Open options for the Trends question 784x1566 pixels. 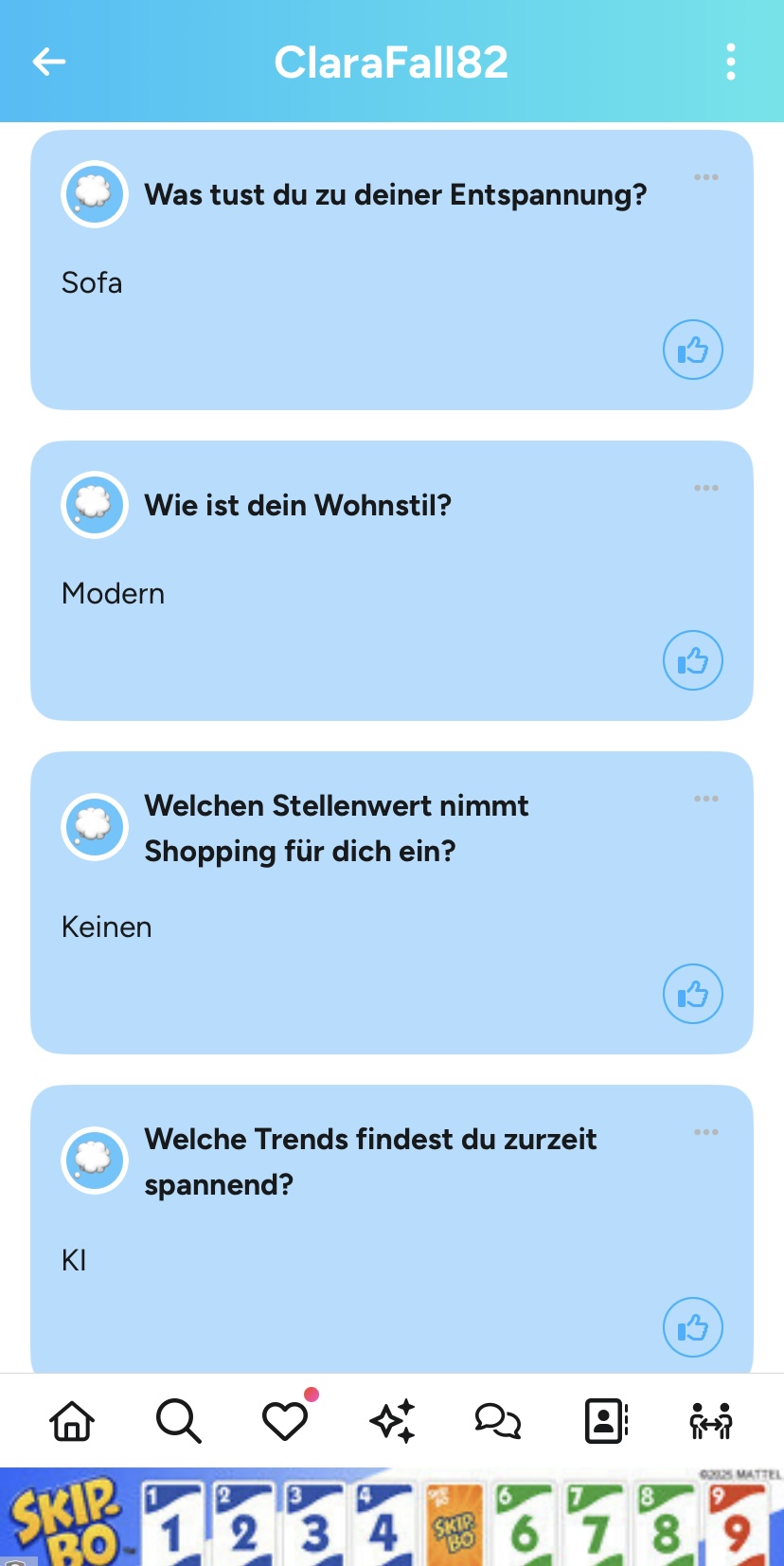coord(705,1132)
